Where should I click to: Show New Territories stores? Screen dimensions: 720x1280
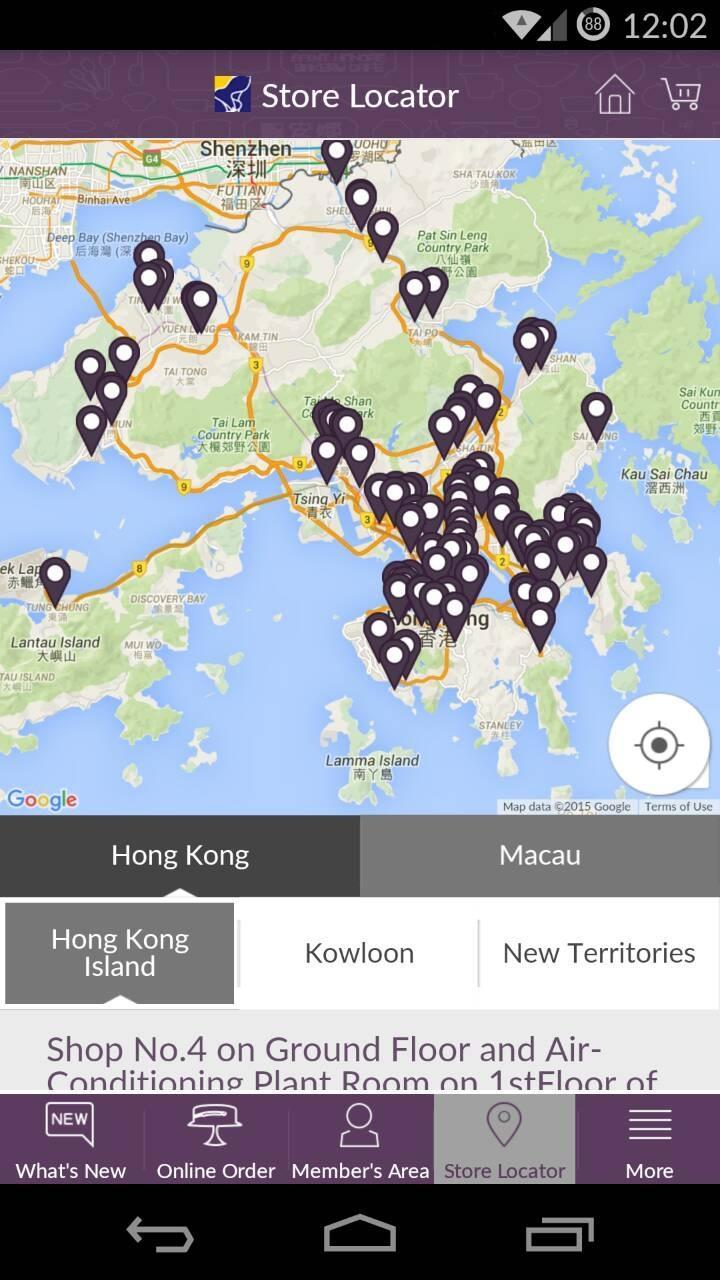tap(599, 953)
